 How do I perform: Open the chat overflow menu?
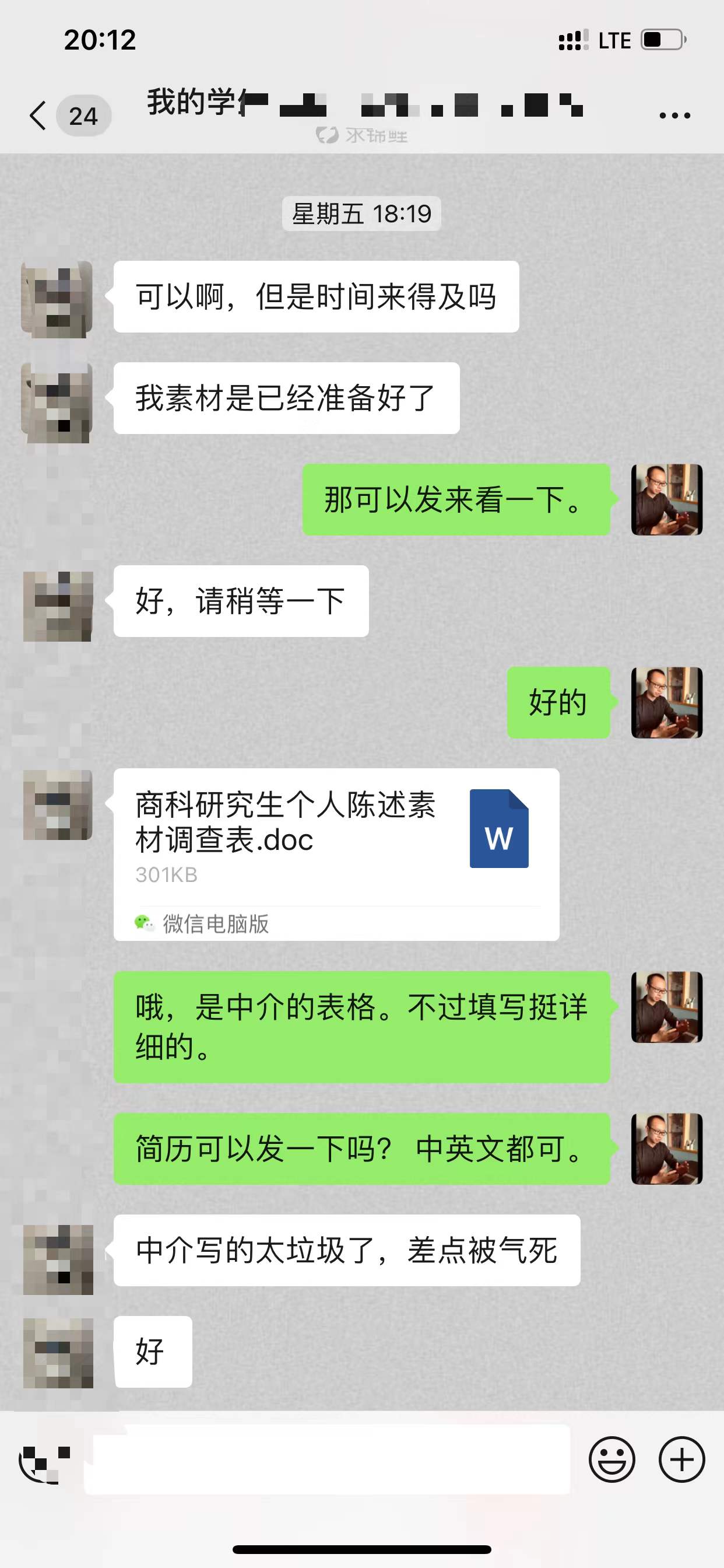point(674,115)
